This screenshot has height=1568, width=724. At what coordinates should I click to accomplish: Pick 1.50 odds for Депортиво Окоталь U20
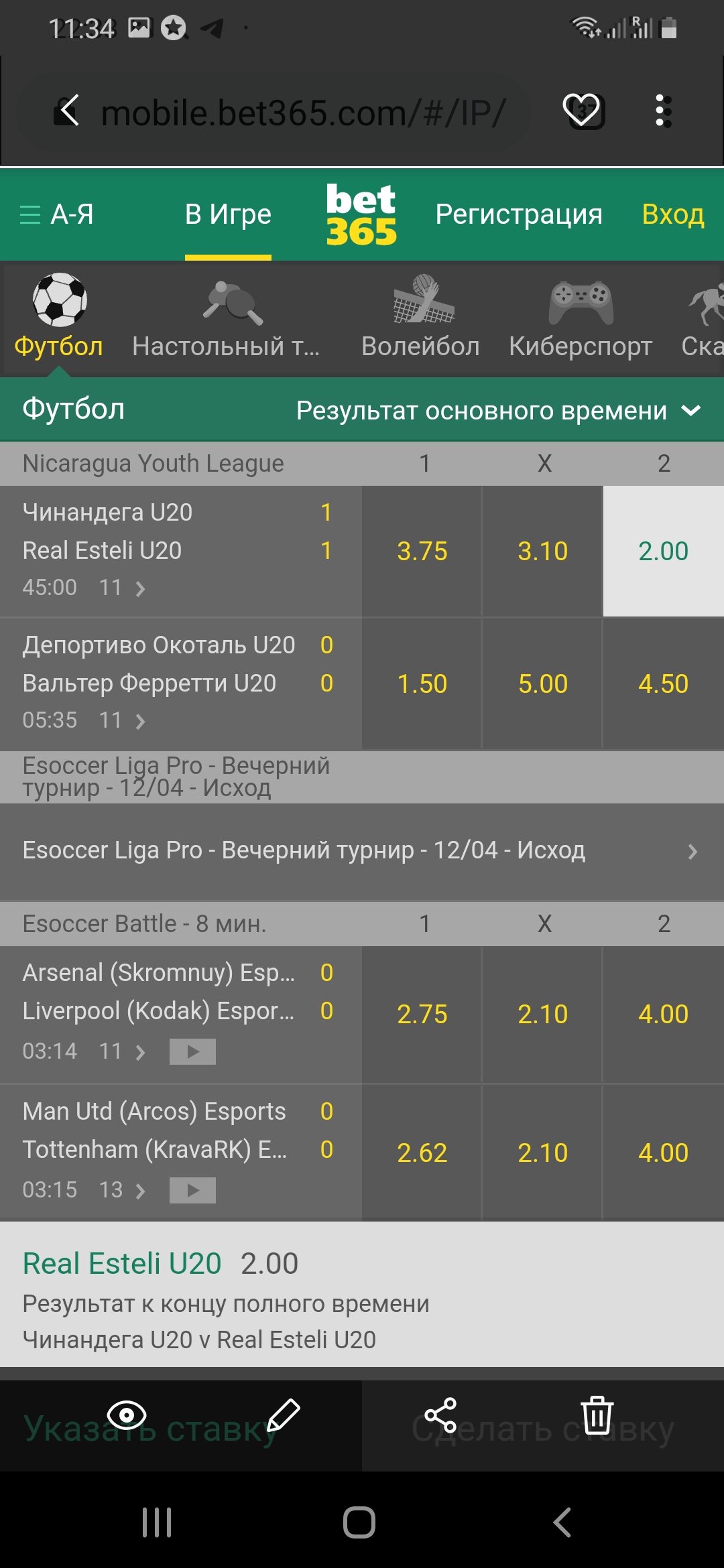(x=422, y=683)
